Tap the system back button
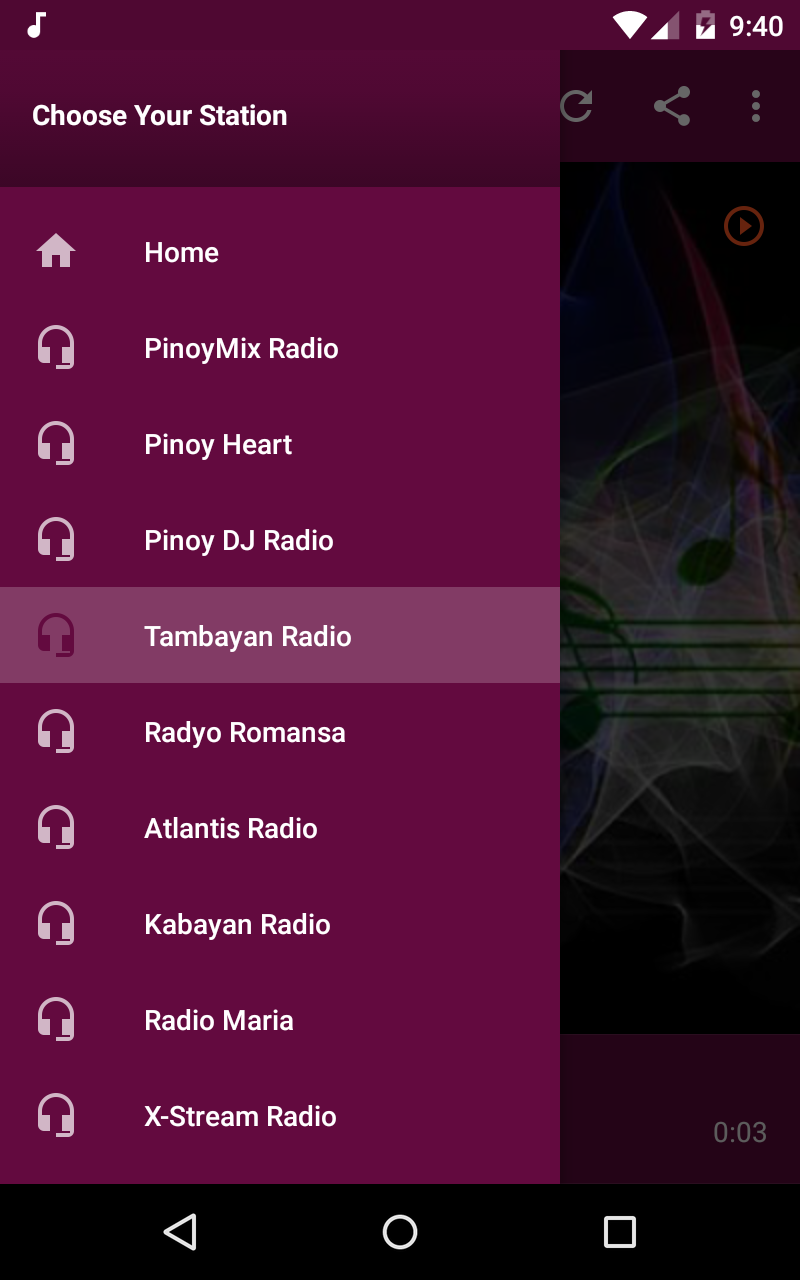This screenshot has height=1280, width=800. tap(181, 1232)
